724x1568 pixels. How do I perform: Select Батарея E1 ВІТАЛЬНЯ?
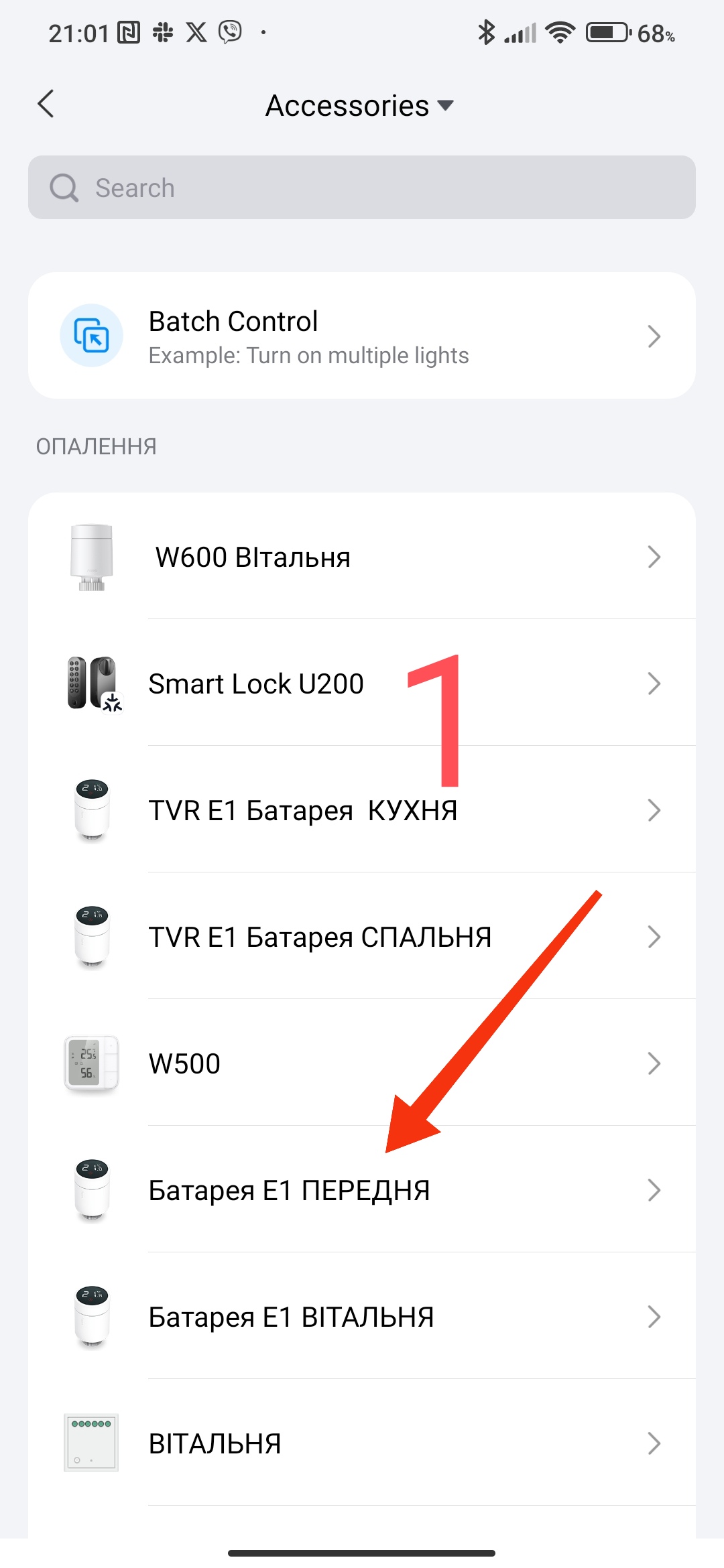(362, 1317)
